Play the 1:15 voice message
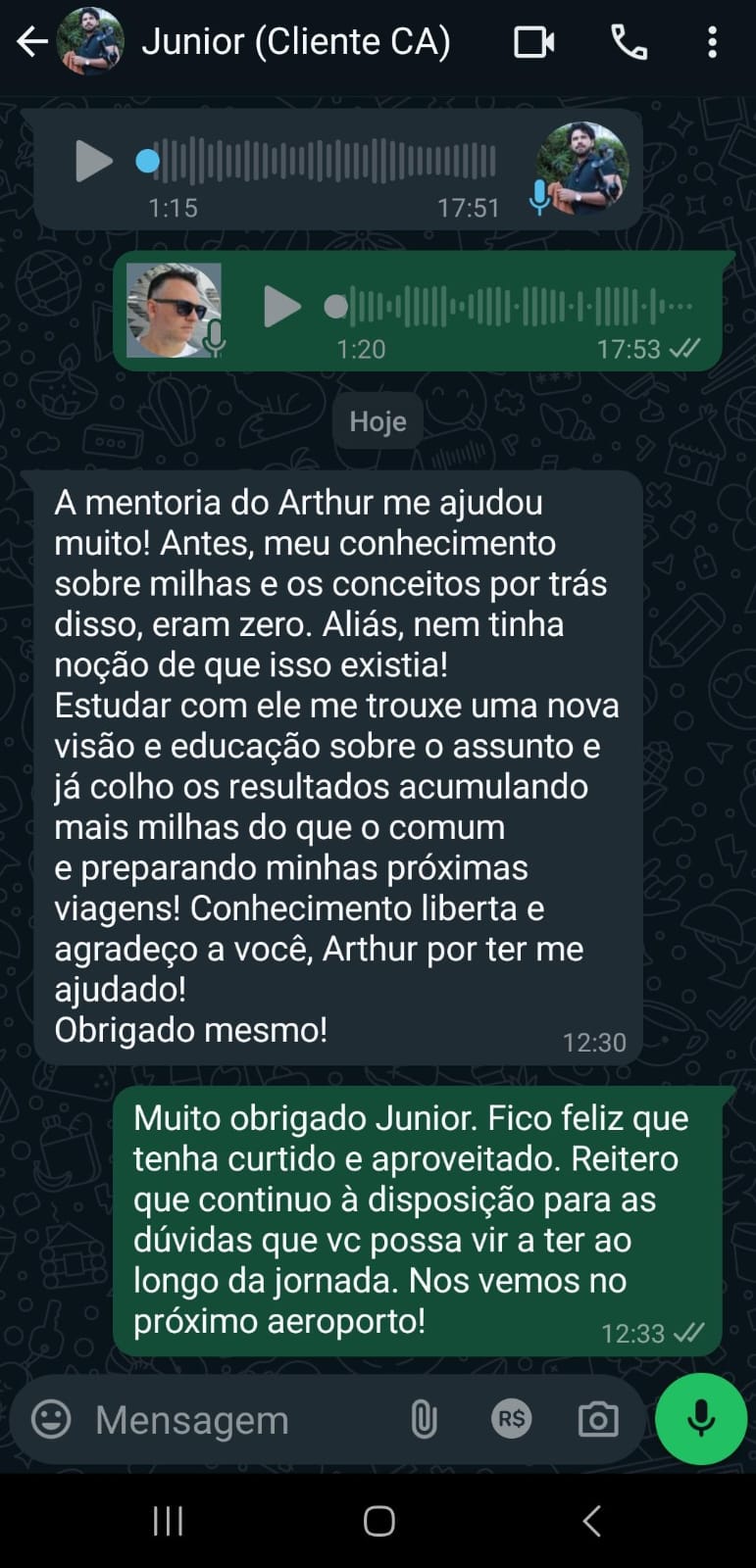The width and height of the screenshot is (756, 1568). 93,162
